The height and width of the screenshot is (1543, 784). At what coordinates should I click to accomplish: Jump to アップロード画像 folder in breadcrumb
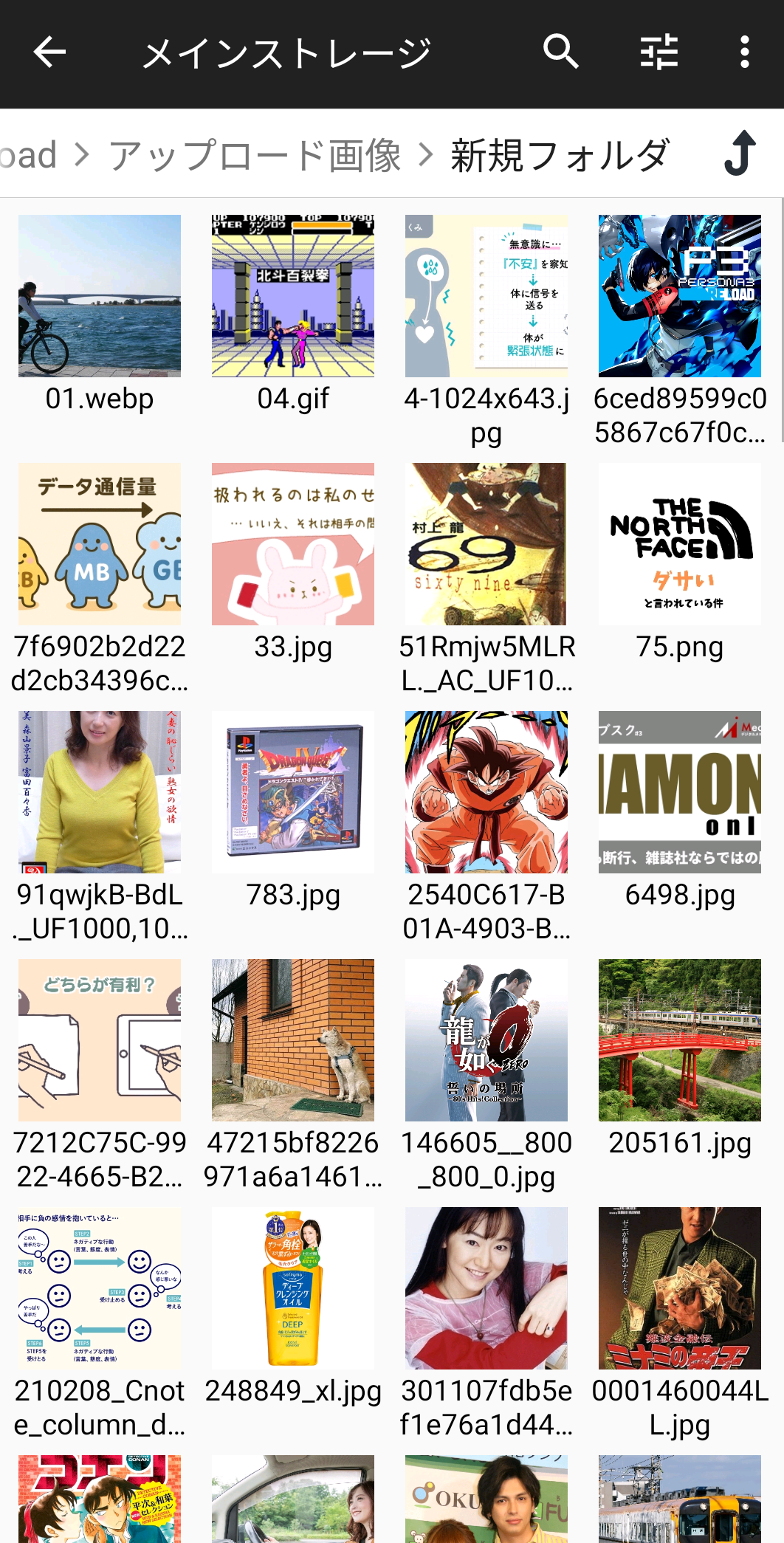point(255,155)
